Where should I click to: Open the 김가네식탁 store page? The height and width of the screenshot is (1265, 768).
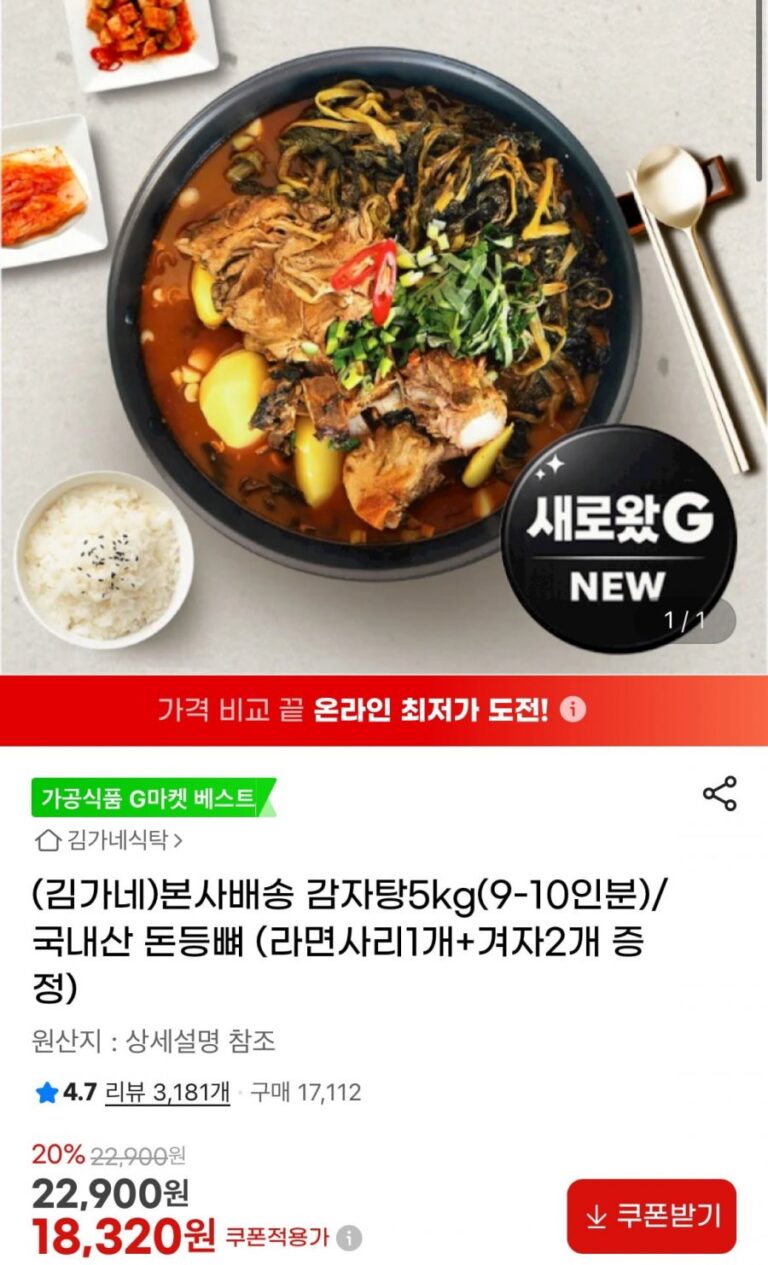[x=109, y=840]
